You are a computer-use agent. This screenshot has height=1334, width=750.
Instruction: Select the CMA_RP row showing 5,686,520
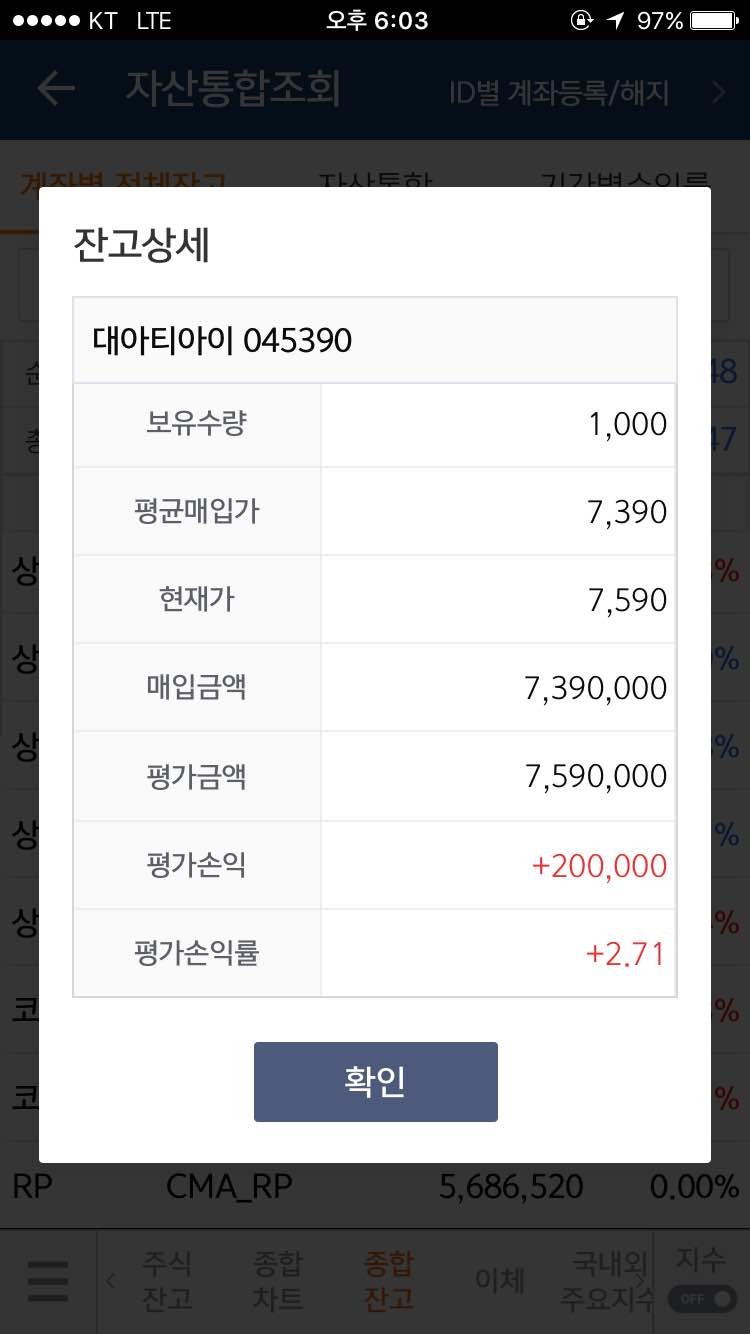pos(375,1186)
